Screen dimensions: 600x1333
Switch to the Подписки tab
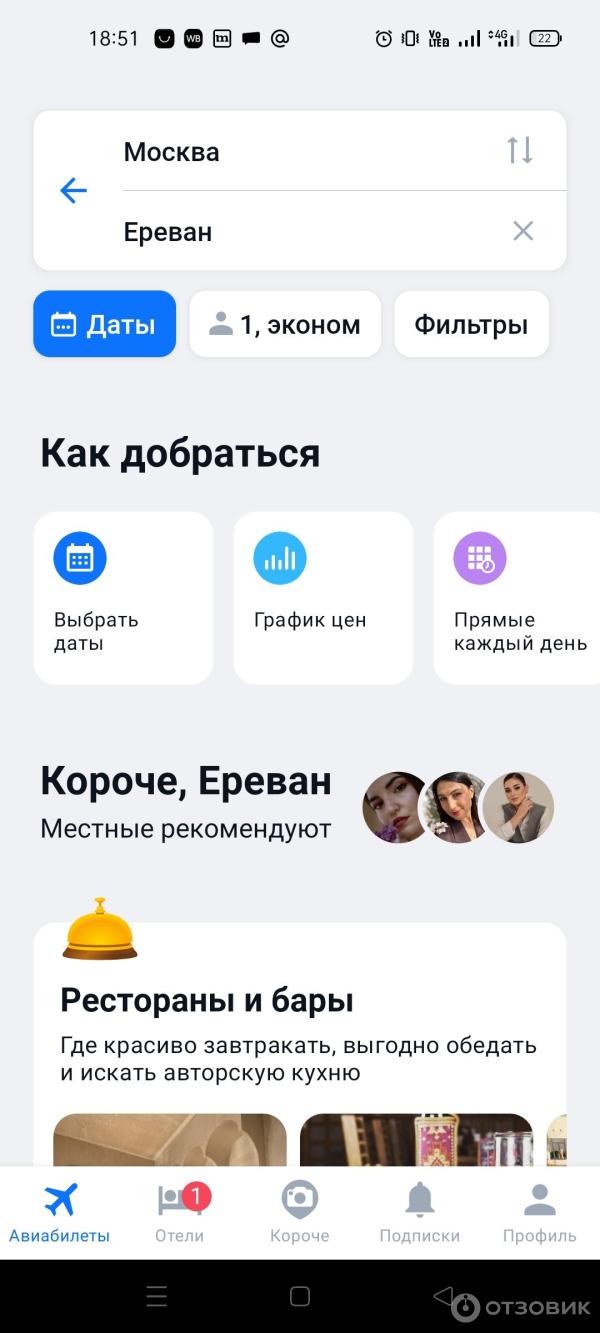[x=420, y=1212]
